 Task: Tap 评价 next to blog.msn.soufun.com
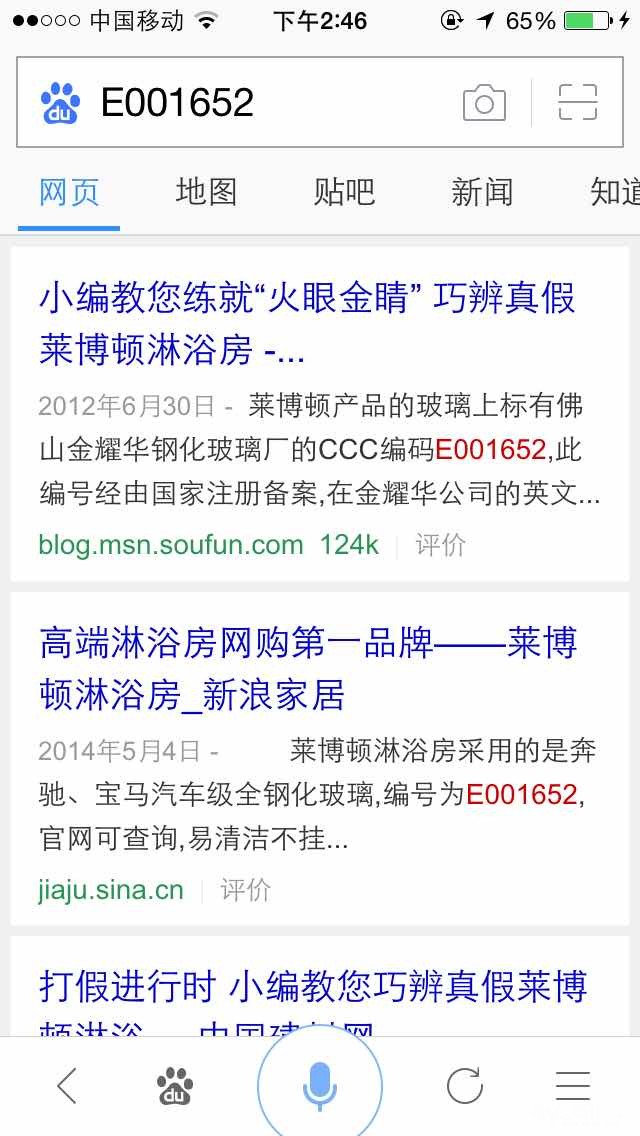(x=441, y=545)
